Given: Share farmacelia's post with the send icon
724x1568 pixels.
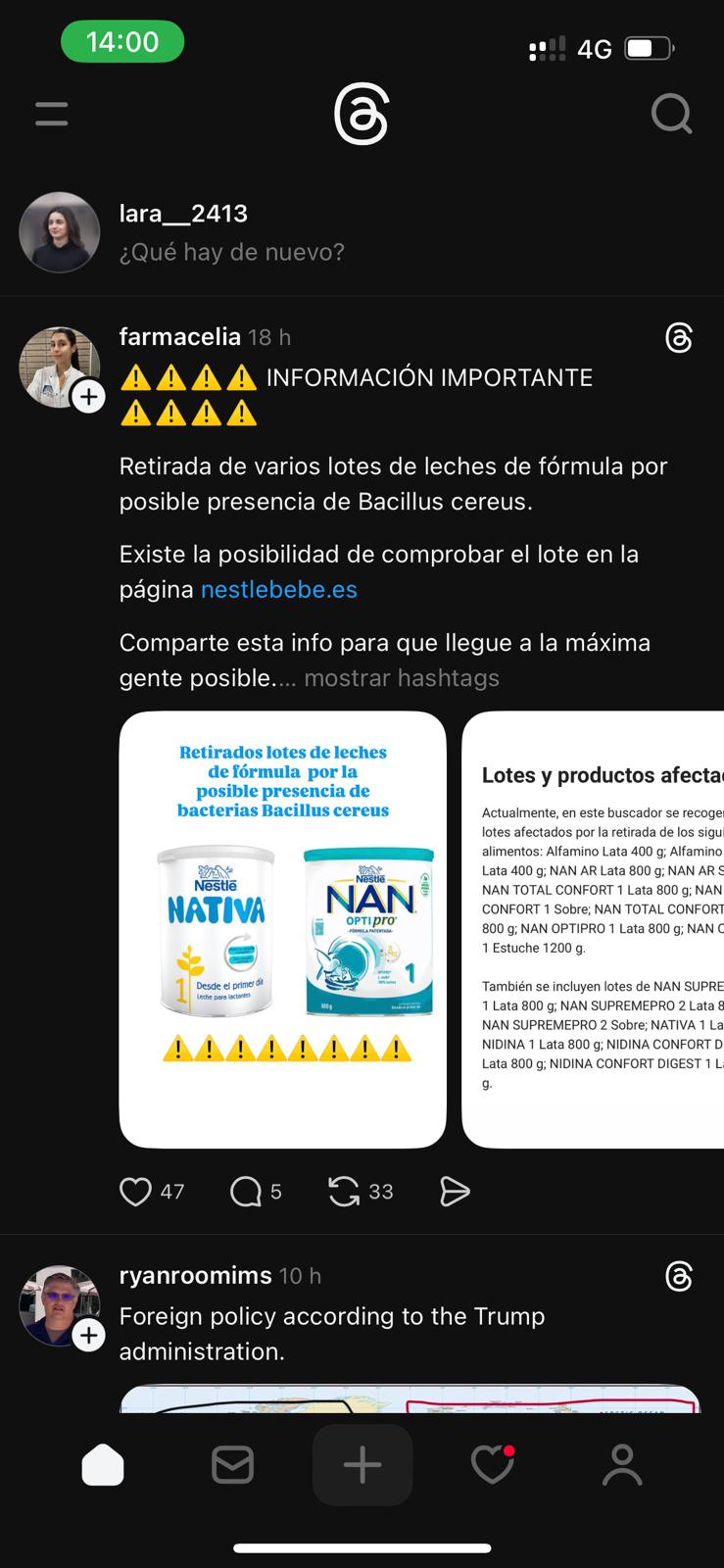Looking at the screenshot, I should coord(455,1191).
